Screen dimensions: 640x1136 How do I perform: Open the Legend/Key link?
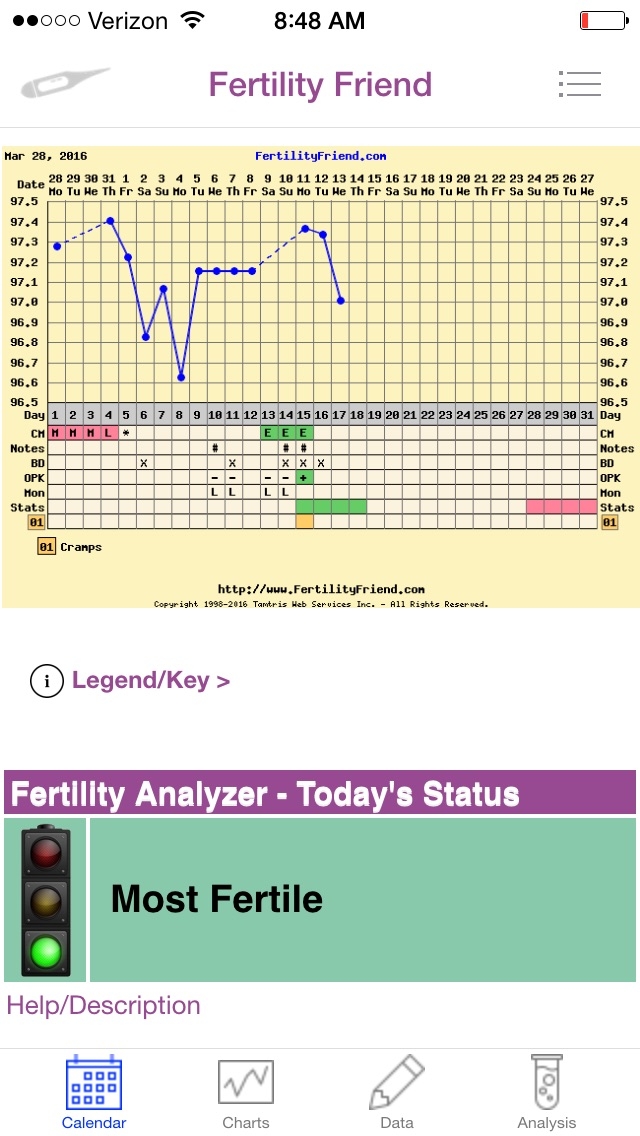pos(150,681)
